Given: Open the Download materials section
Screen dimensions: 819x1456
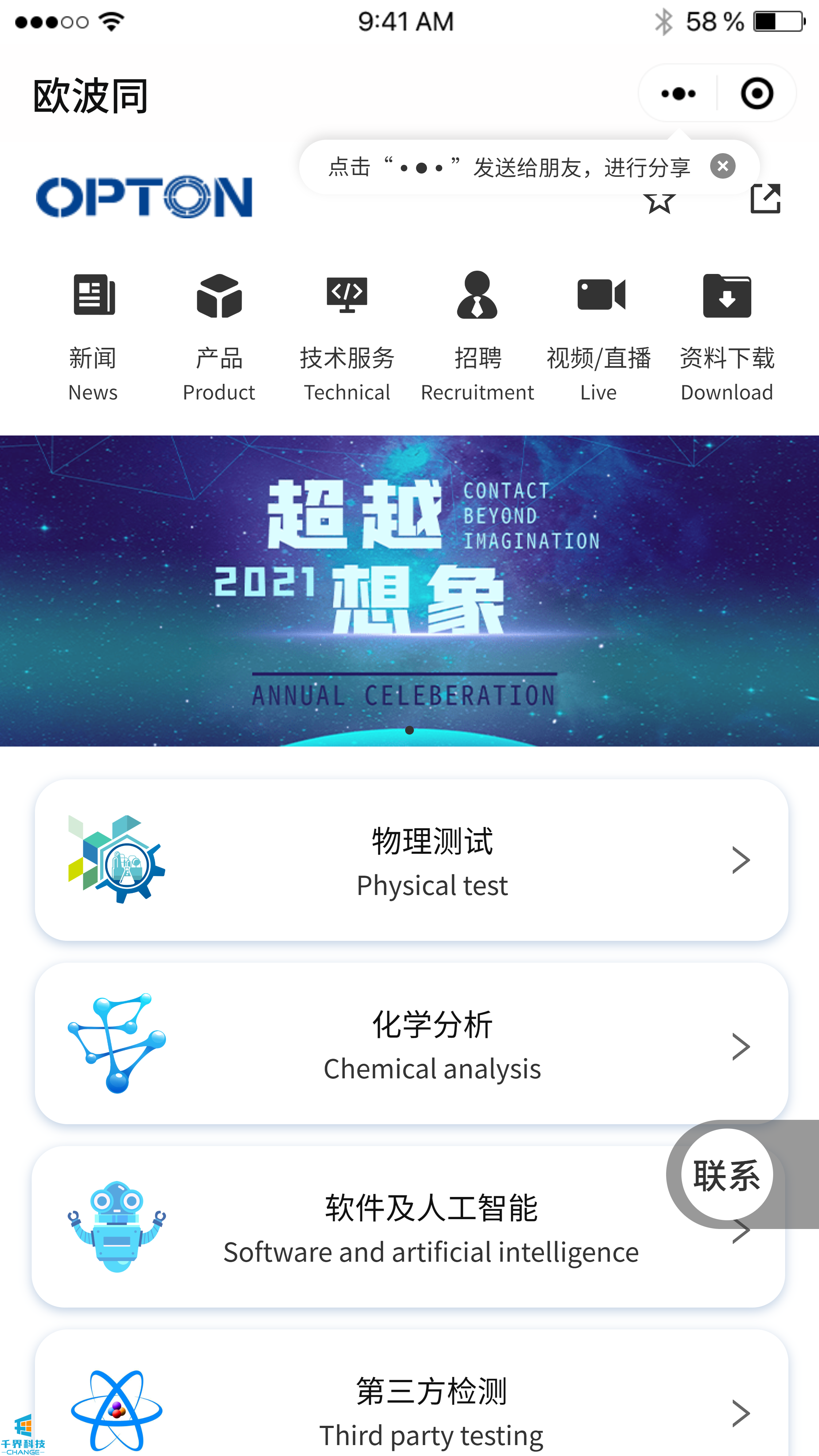Looking at the screenshot, I should [727, 336].
